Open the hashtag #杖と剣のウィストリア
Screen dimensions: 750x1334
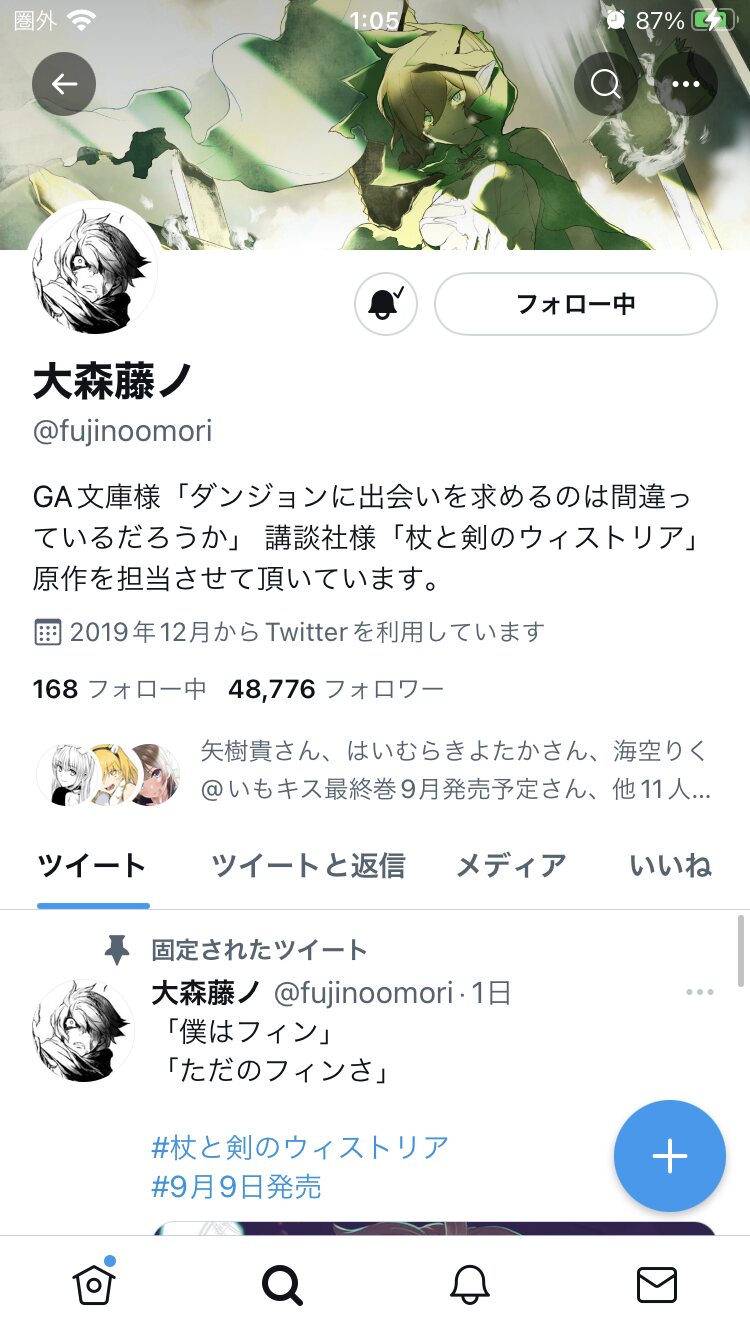click(300, 1147)
